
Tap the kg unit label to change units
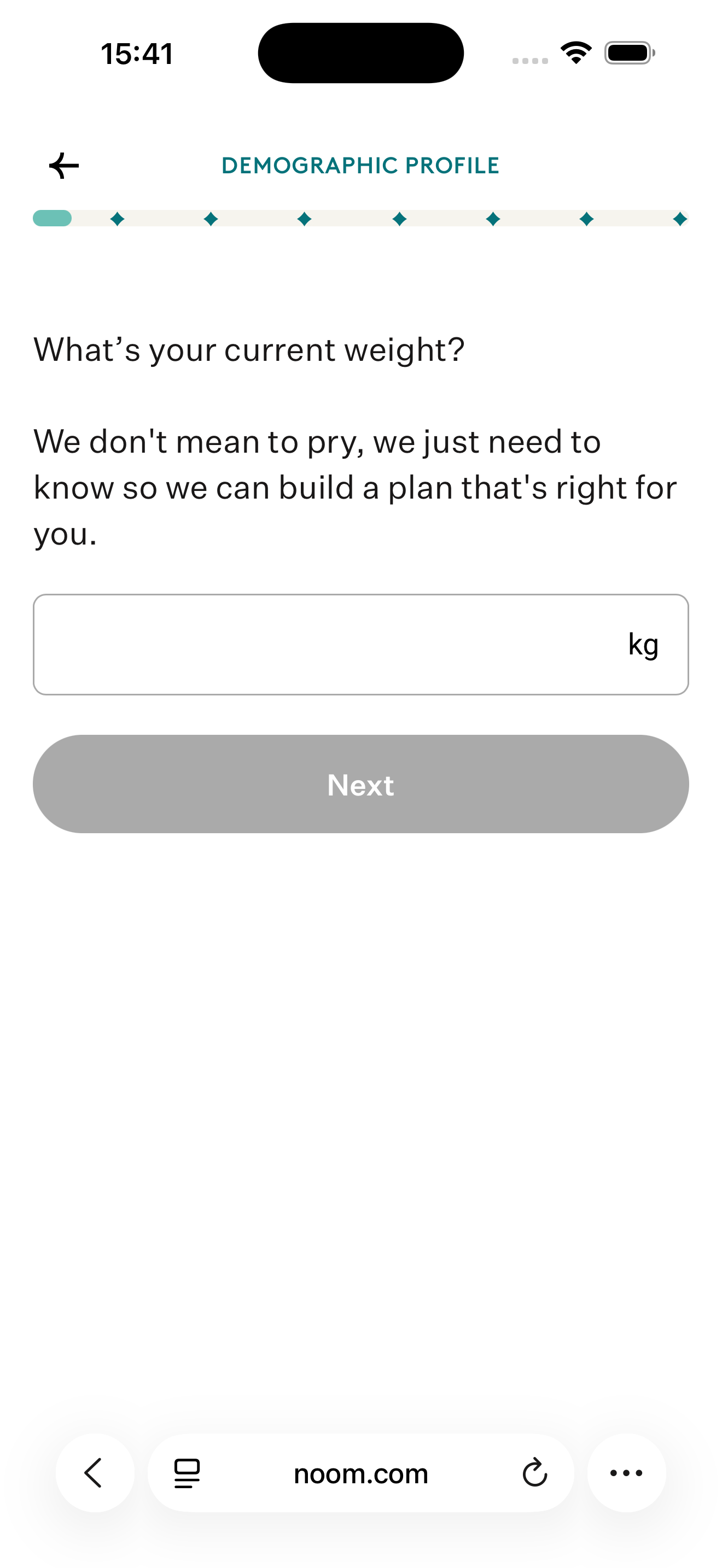(x=643, y=645)
